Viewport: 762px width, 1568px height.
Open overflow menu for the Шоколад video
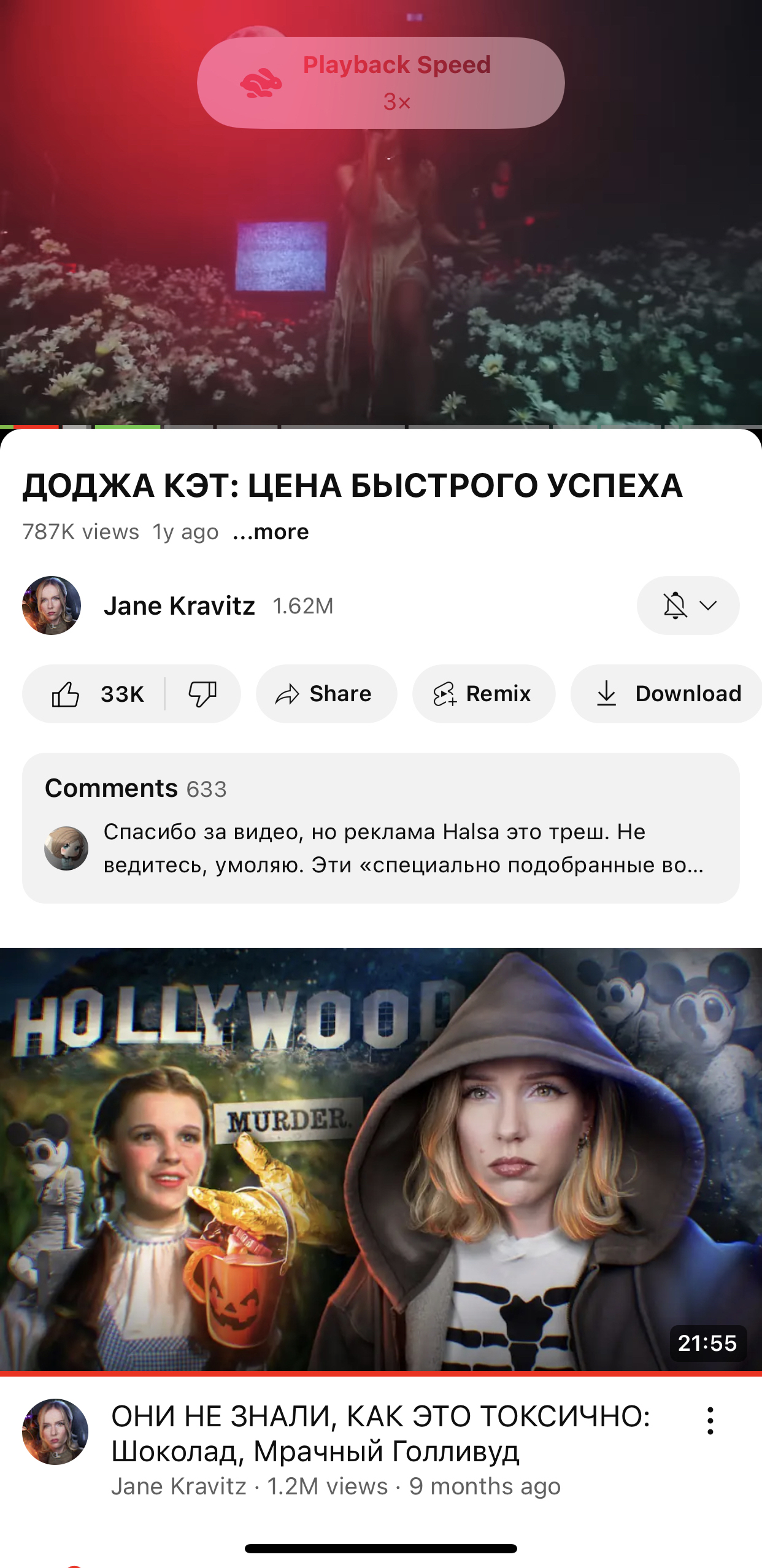tap(710, 1421)
